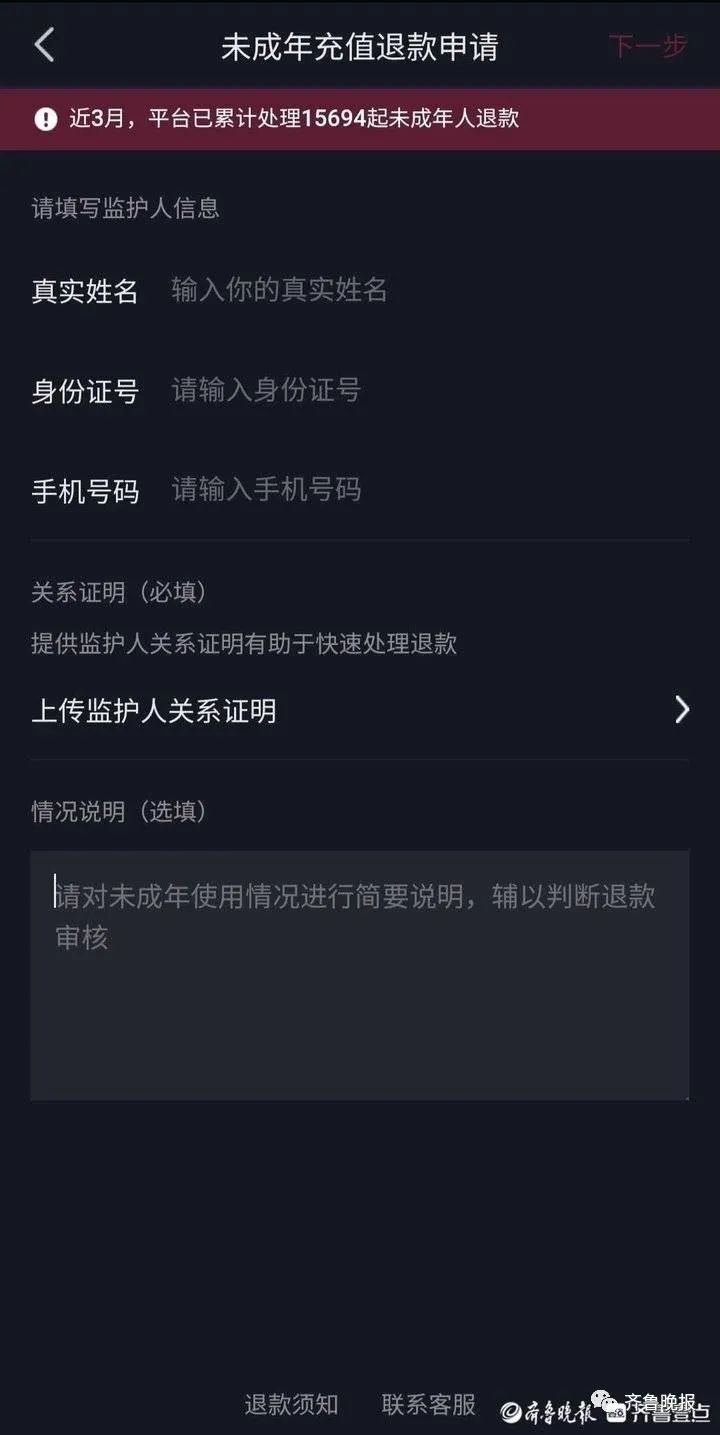Image resolution: width=720 pixels, height=1435 pixels.
Task: Focus the 情况说明 description text box
Action: click(x=360, y=975)
